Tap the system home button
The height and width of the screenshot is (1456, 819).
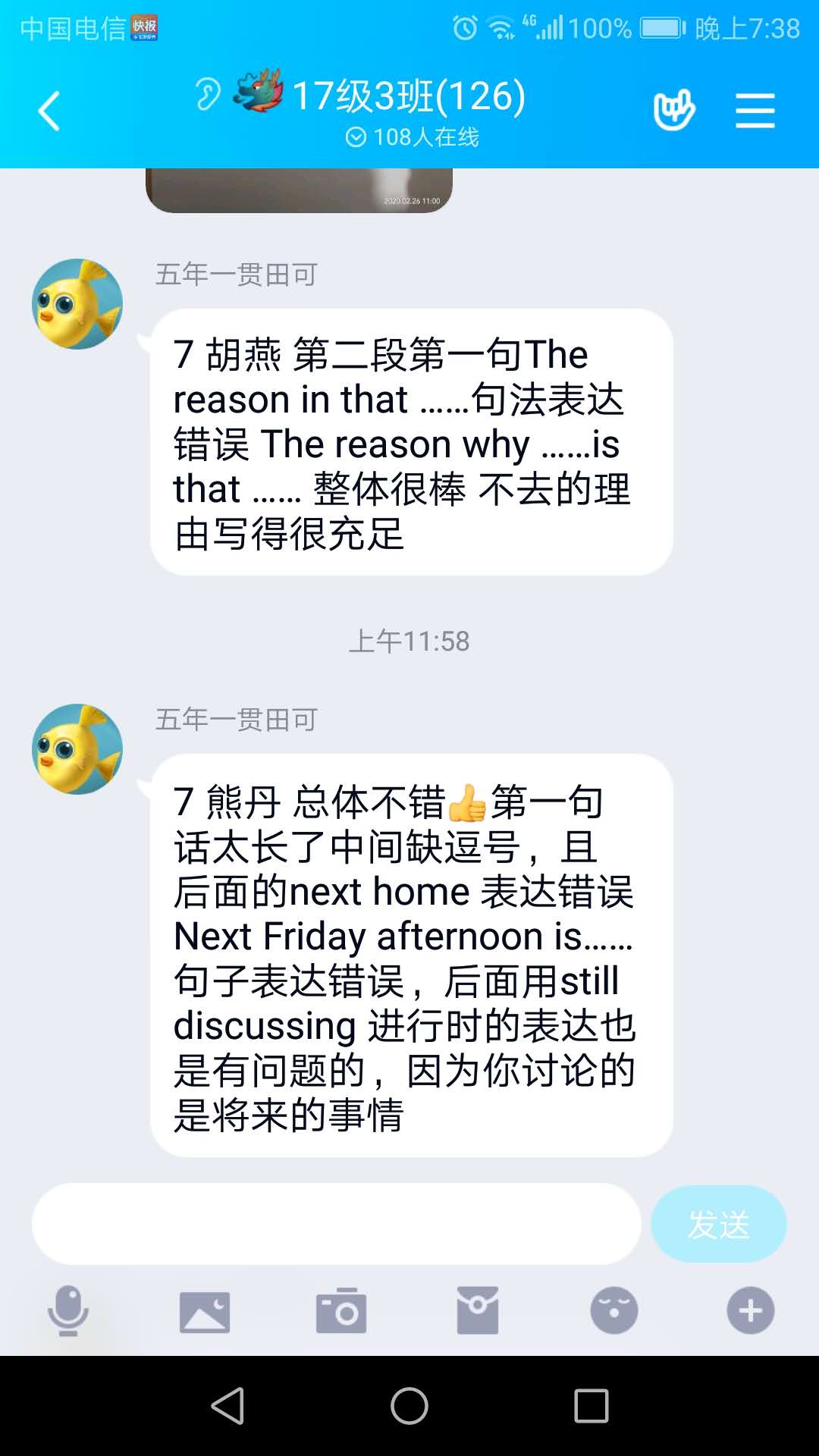(409, 1406)
